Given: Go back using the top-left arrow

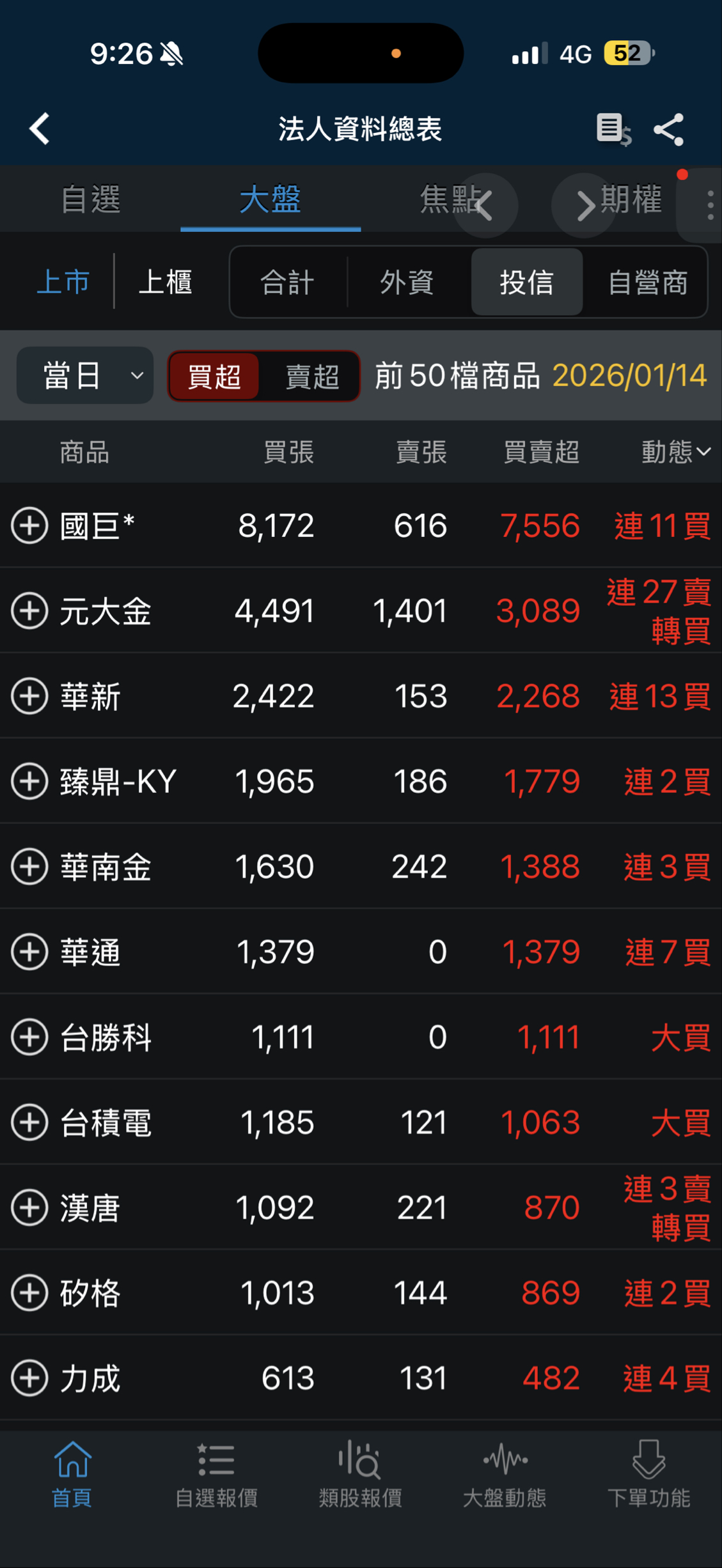Looking at the screenshot, I should (40, 129).
